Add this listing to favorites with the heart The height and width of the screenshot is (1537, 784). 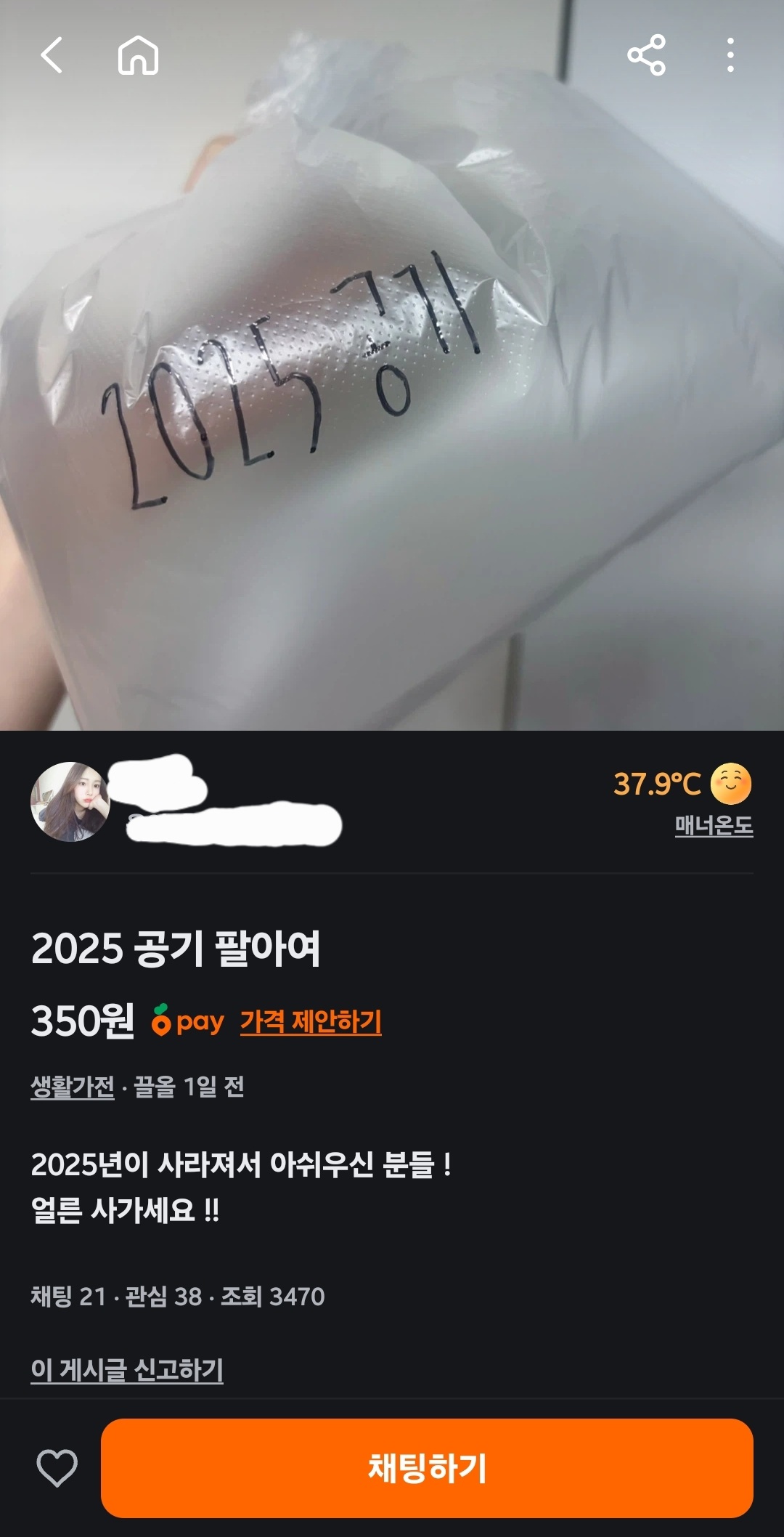pyautogui.click(x=57, y=1468)
